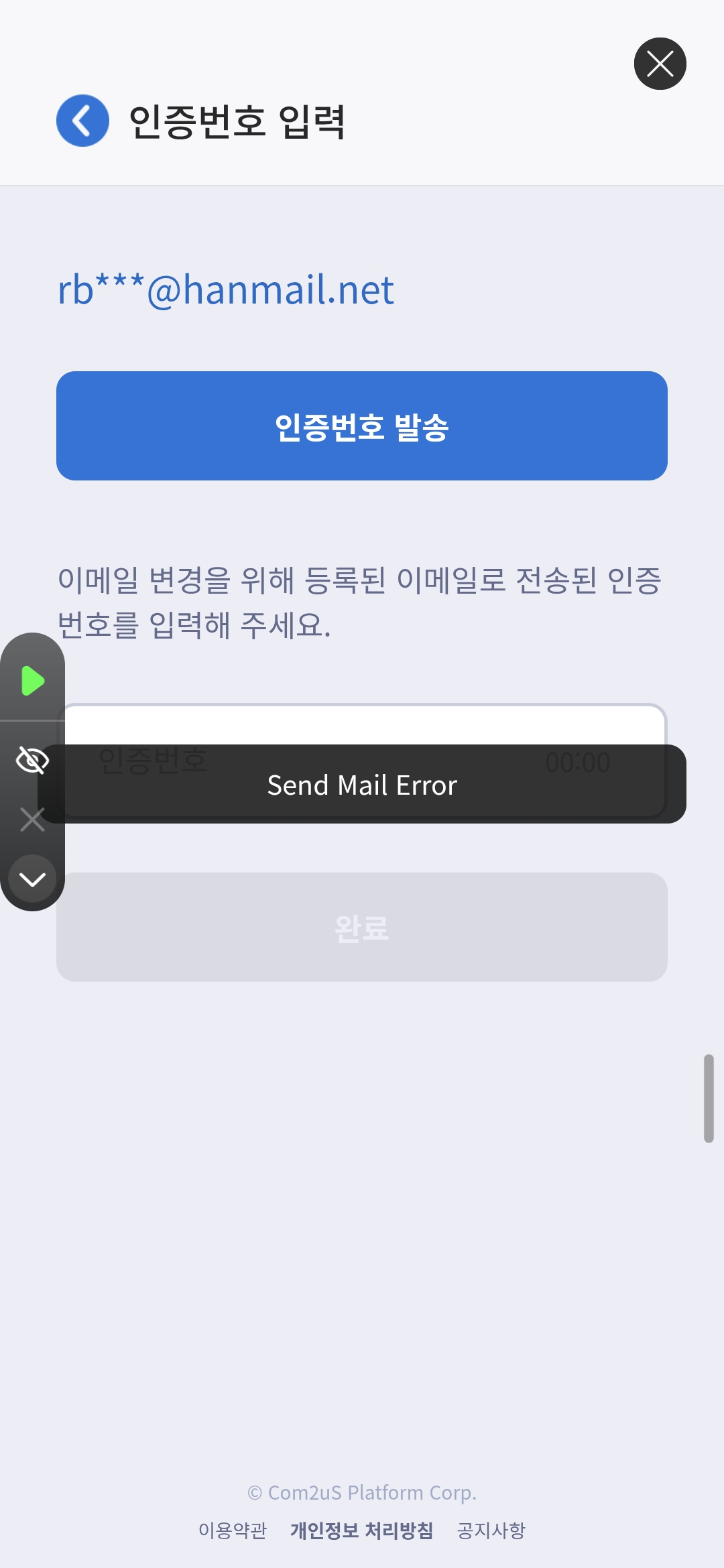Open 개인정보 처리방침 privacy policy
724x1568 pixels.
[x=362, y=1530]
